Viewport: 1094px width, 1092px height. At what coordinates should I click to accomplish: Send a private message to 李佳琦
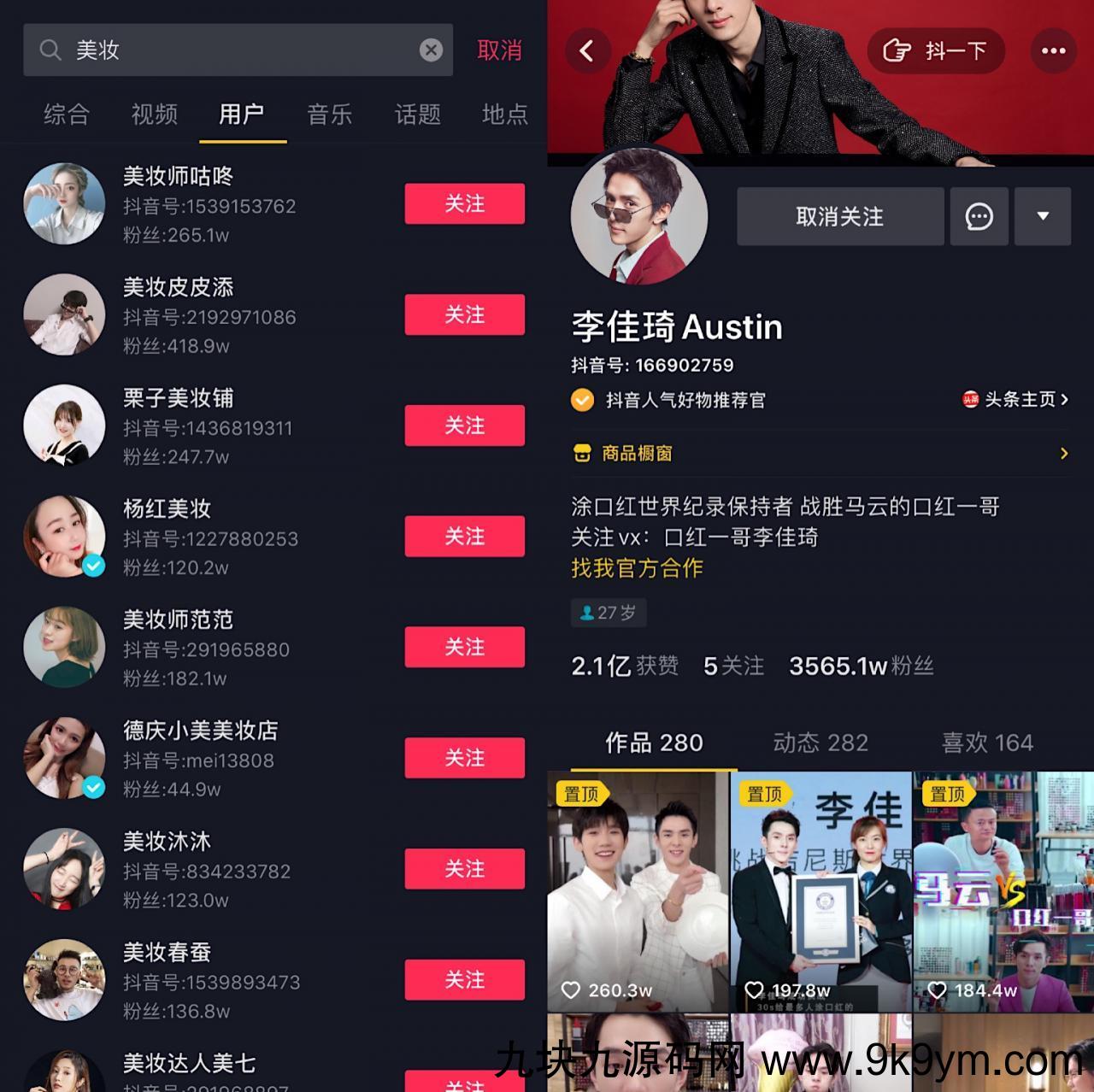point(979,217)
